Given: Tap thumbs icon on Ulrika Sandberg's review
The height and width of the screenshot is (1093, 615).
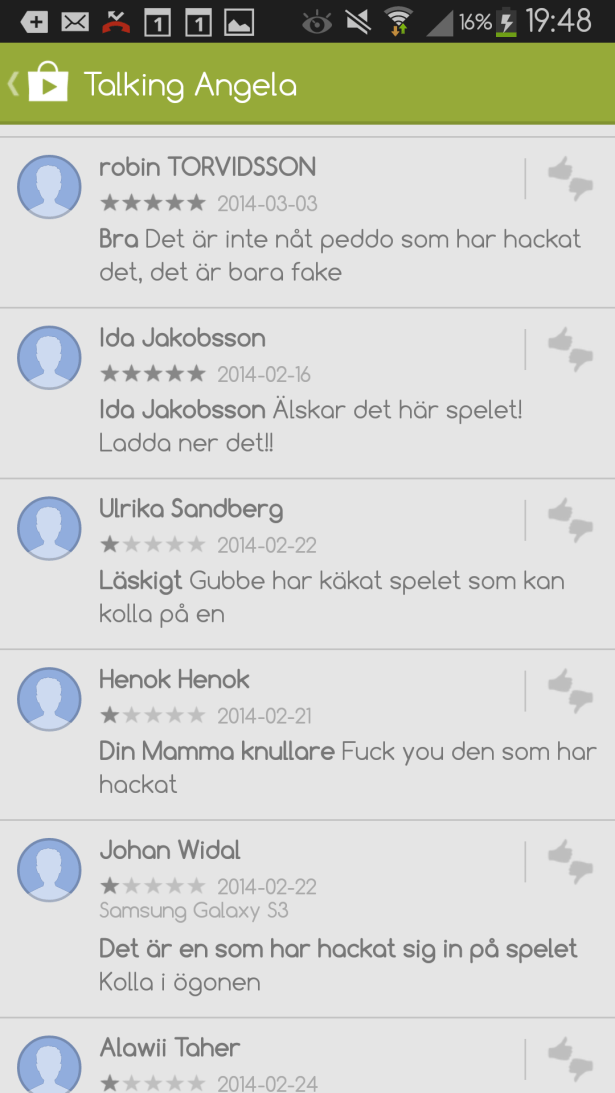Looking at the screenshot, I should (570, 521).
